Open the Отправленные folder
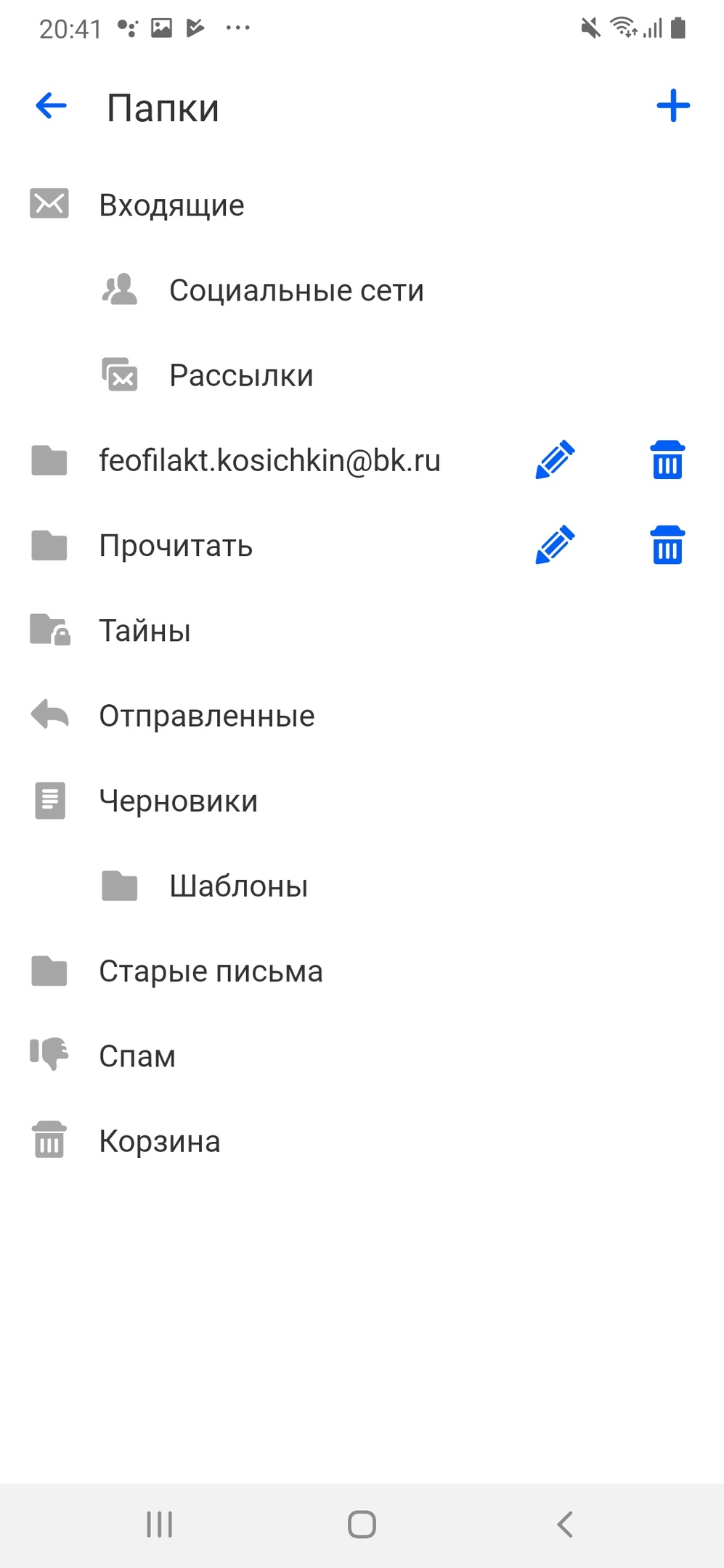Screen dimensions: 724x1568 pos(206,716)
